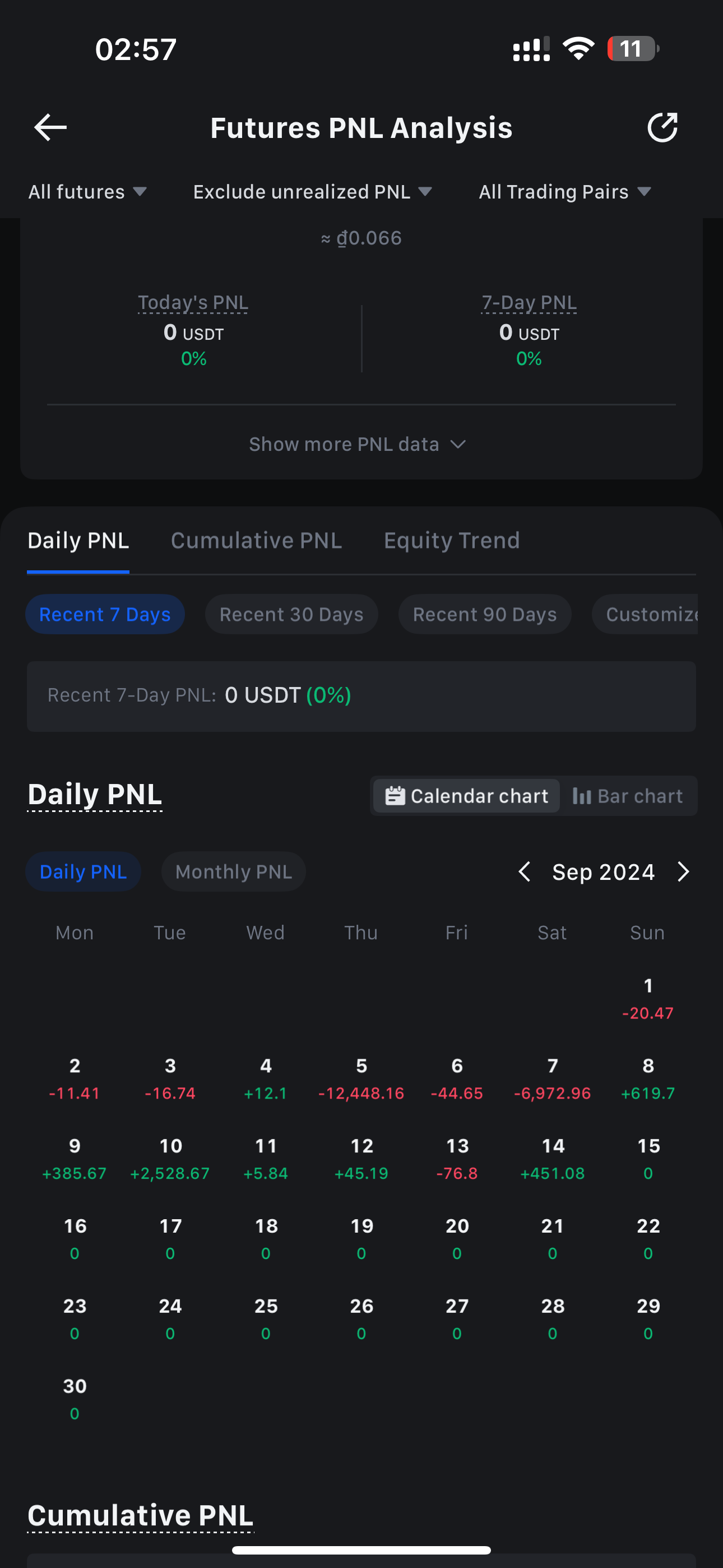
Task: Switch to Equity Trend tab
Action: click(452, 541)
